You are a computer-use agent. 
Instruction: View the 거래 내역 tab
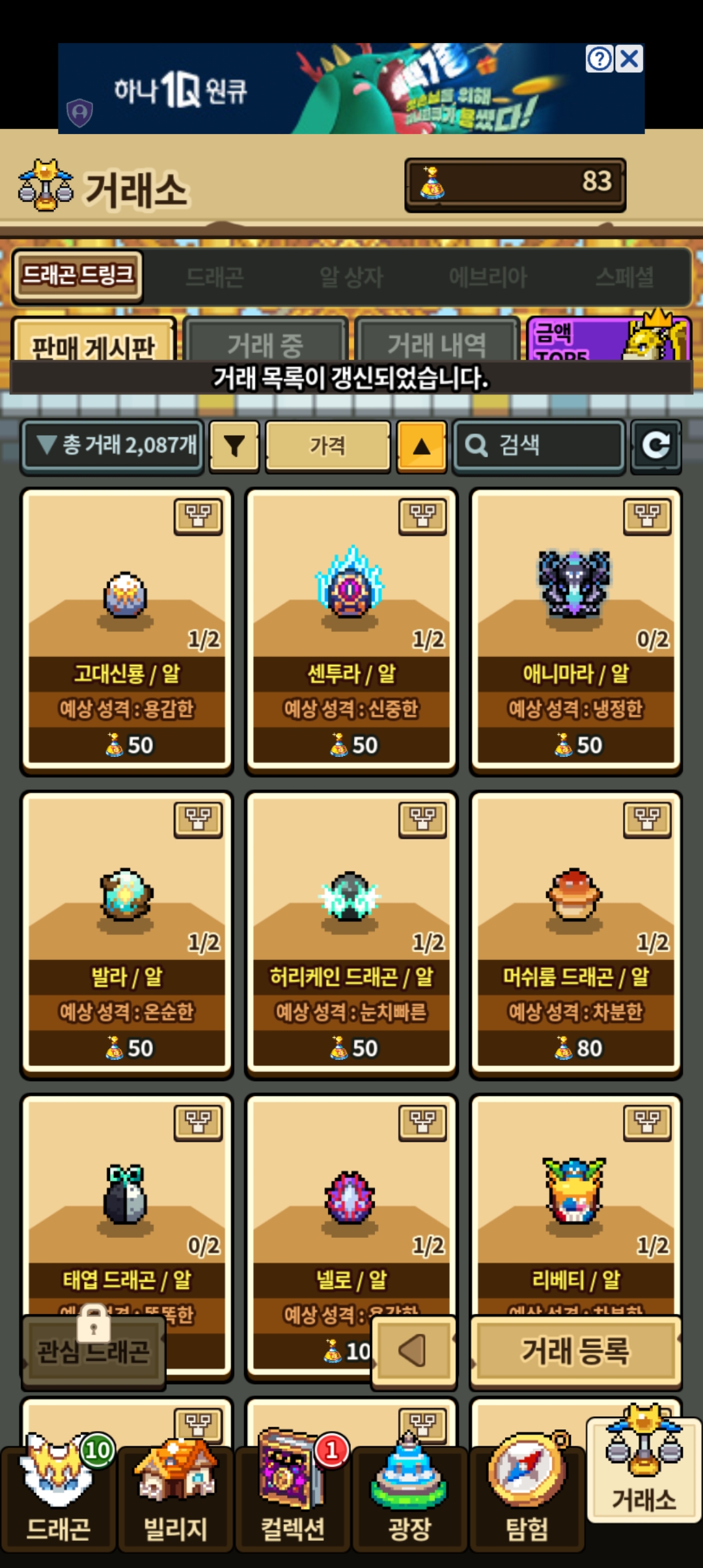tap(437, 343)
